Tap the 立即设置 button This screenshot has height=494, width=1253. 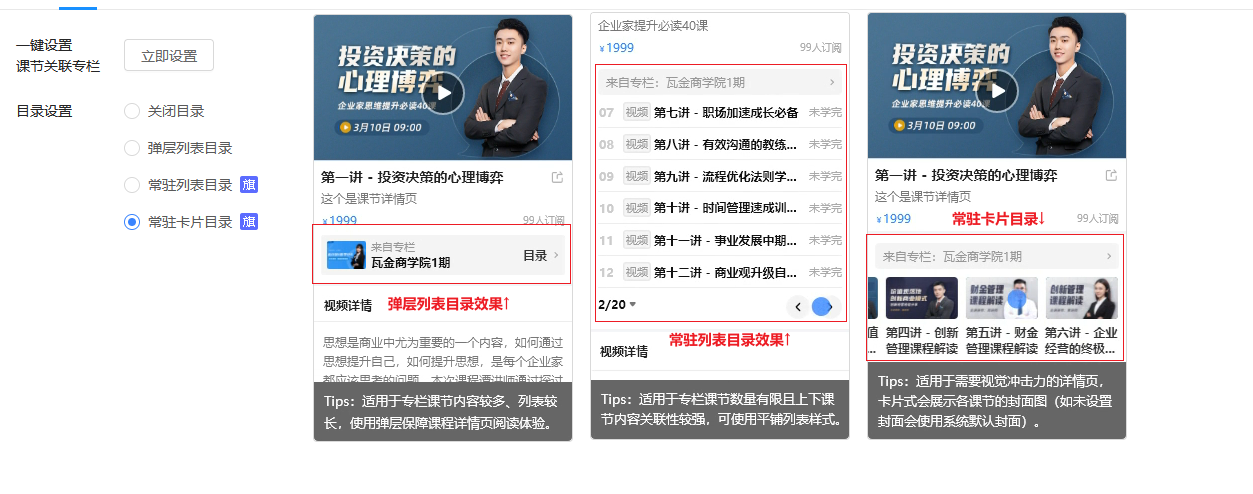(x=169, y=56)
